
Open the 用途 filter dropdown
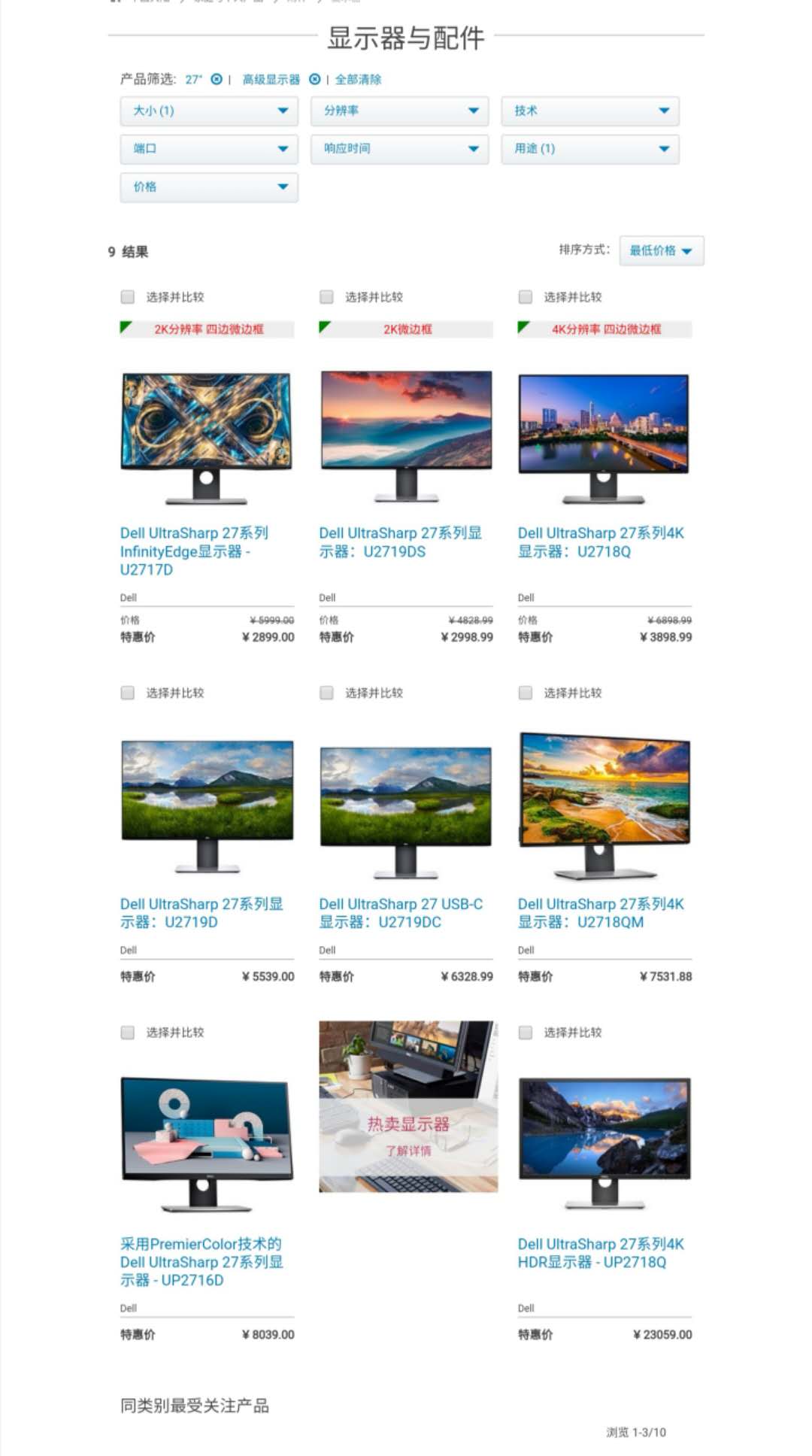point(589,150)
